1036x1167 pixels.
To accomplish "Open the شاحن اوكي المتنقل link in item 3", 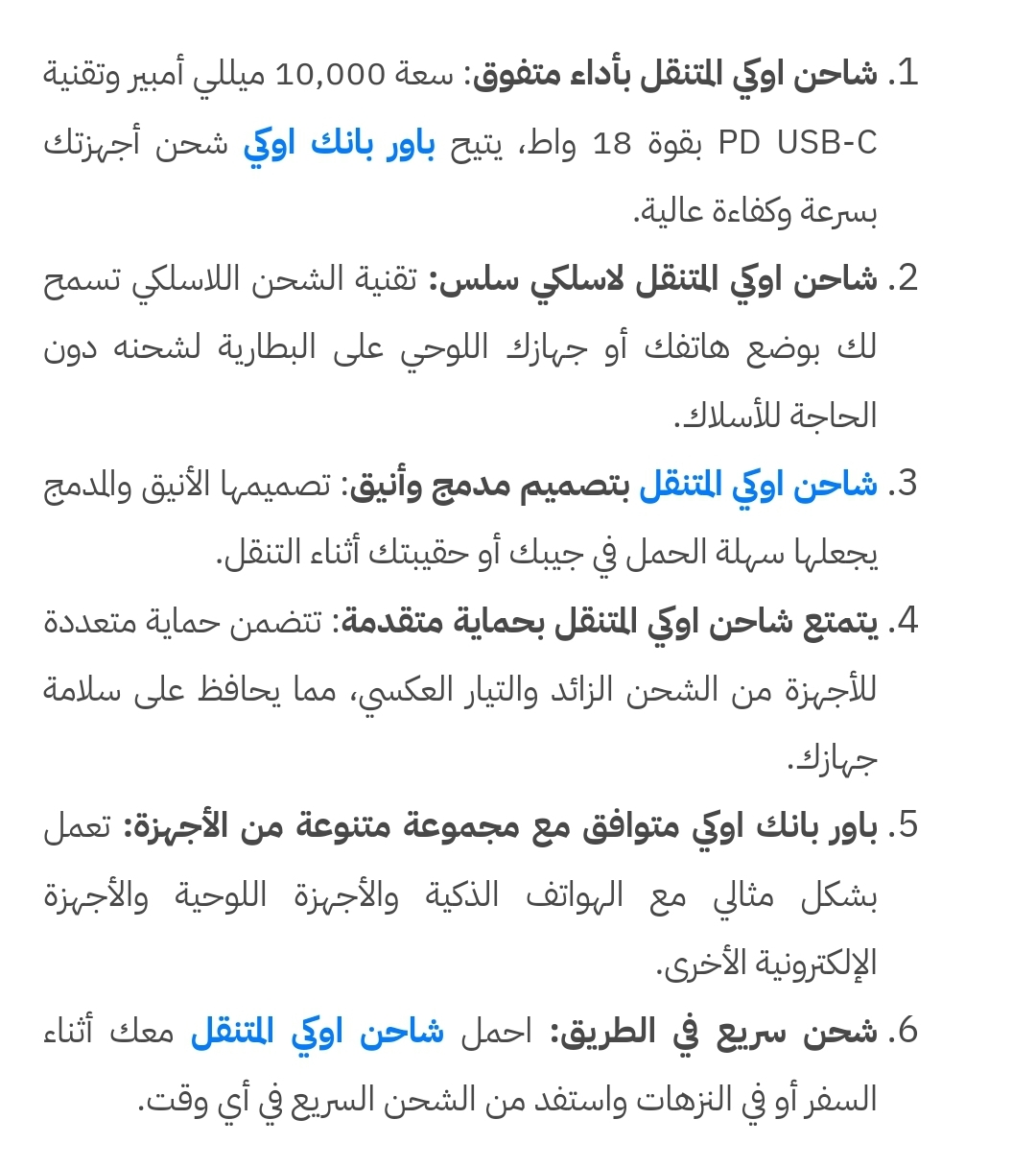I will pyautogui.click(x=758, y=485).
